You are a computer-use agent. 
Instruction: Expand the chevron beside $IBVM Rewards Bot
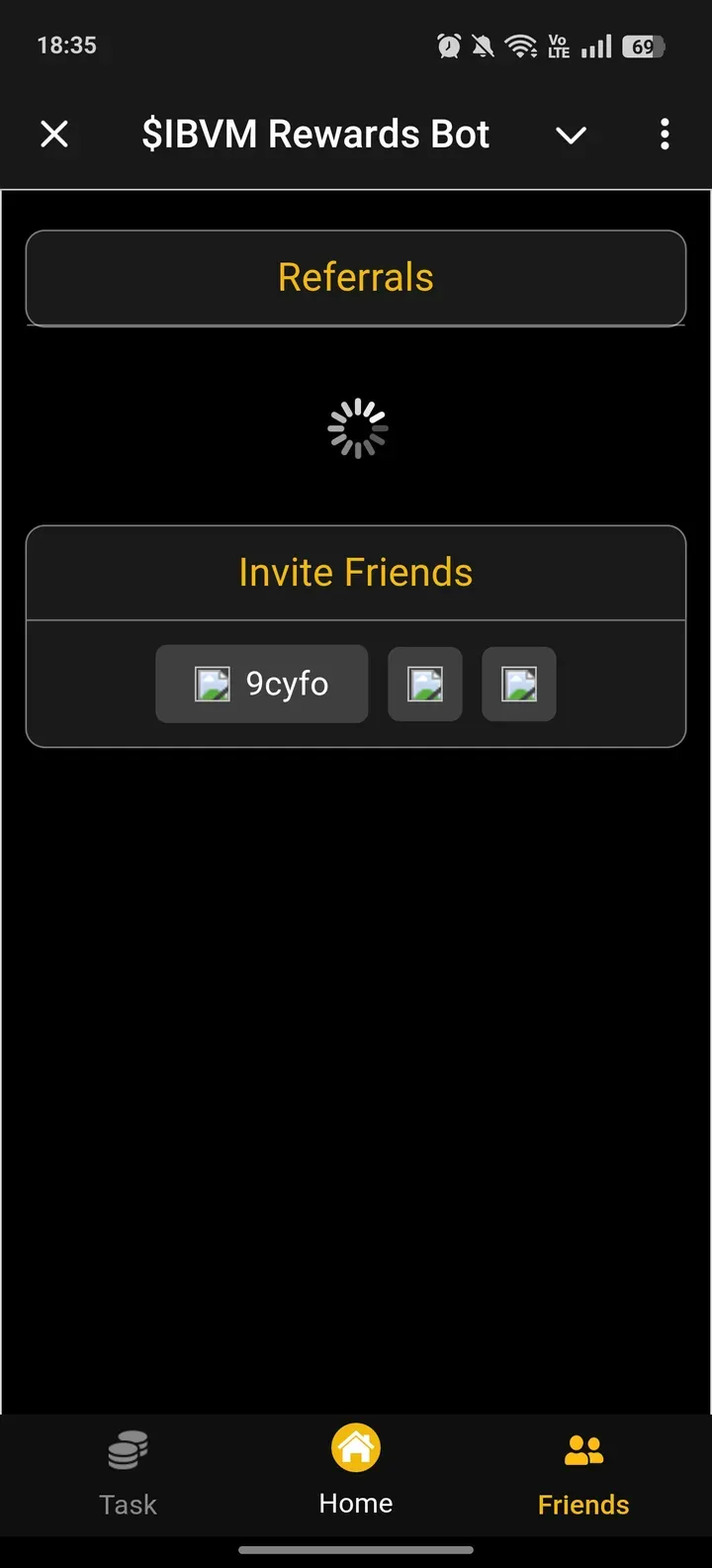(572, 136)
